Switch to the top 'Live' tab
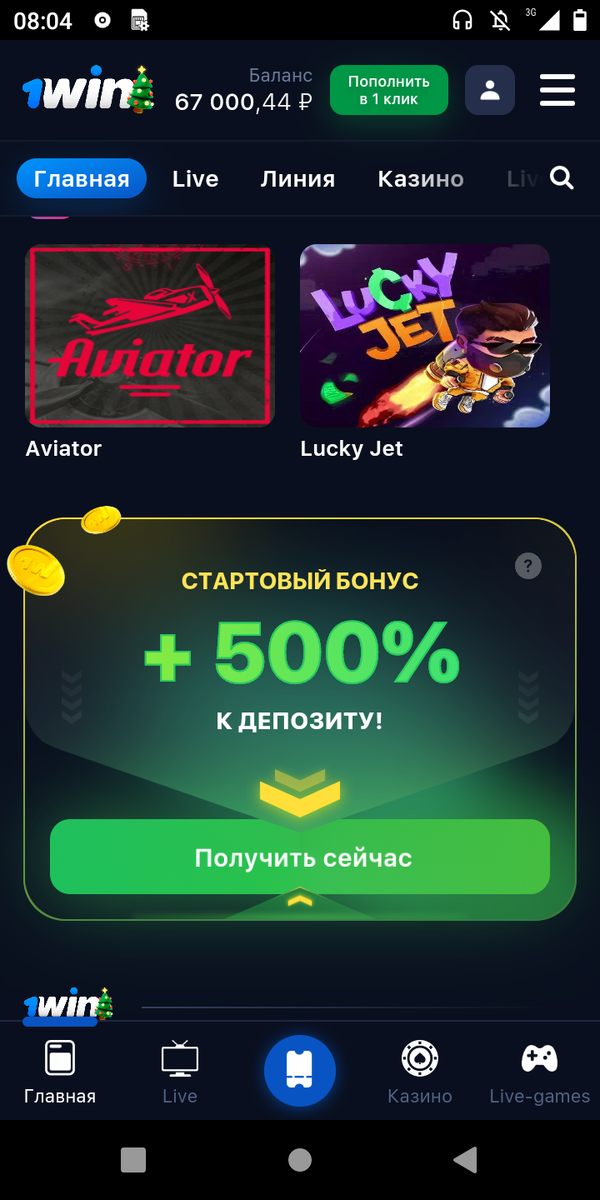 (195, 179)
